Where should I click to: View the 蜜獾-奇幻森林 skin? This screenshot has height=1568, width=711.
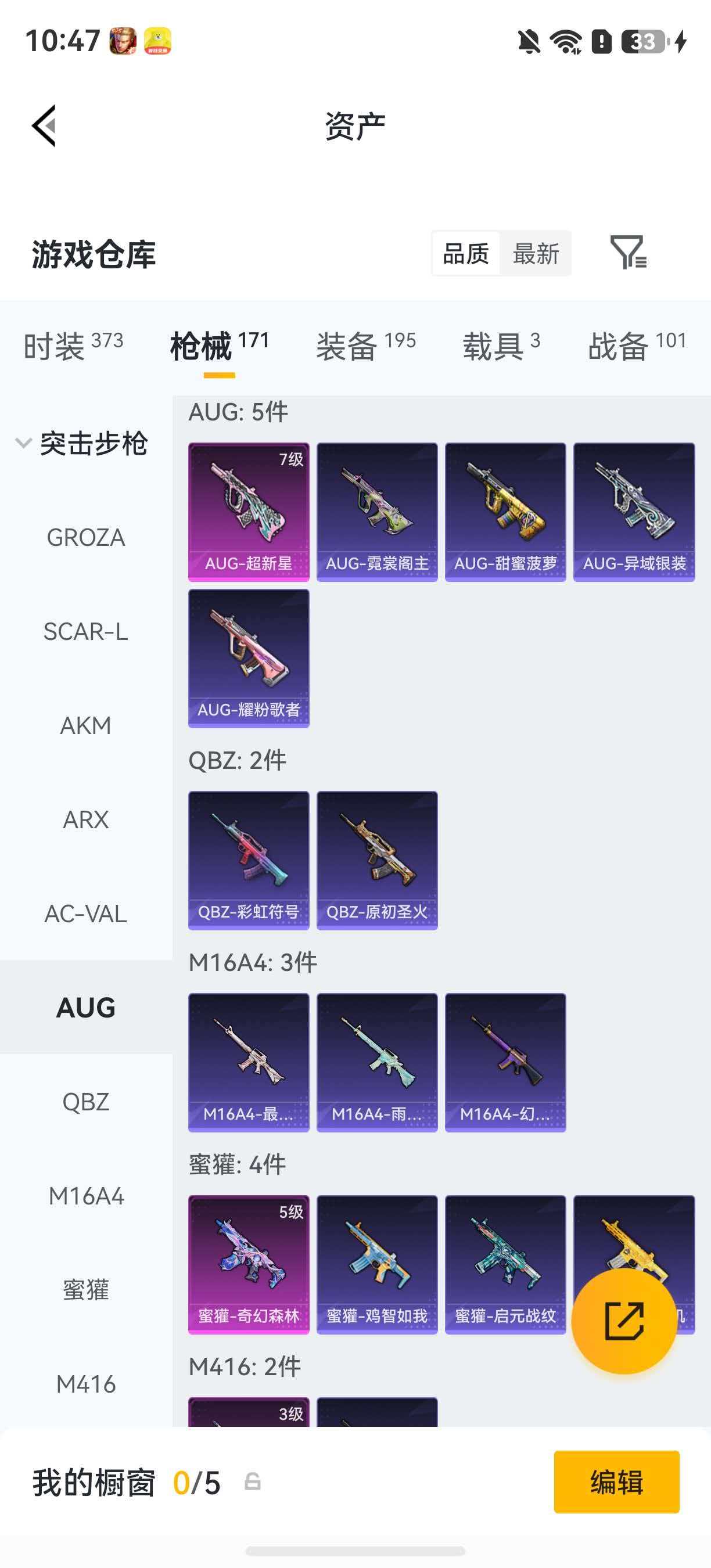pyautogui.click(x=249, y=1264)
